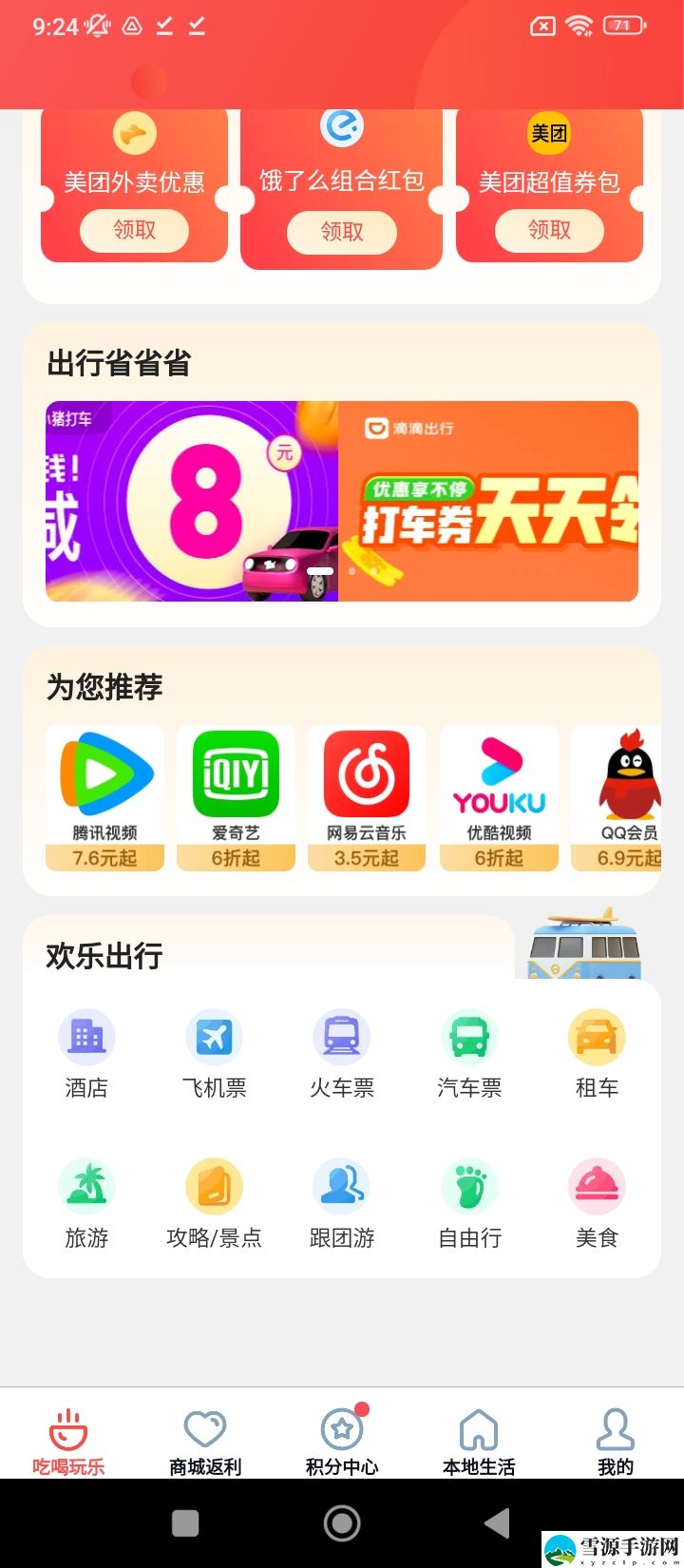The image size is (684, 1568).
Task: Tap the system back button
Action: pos(497,1523)
